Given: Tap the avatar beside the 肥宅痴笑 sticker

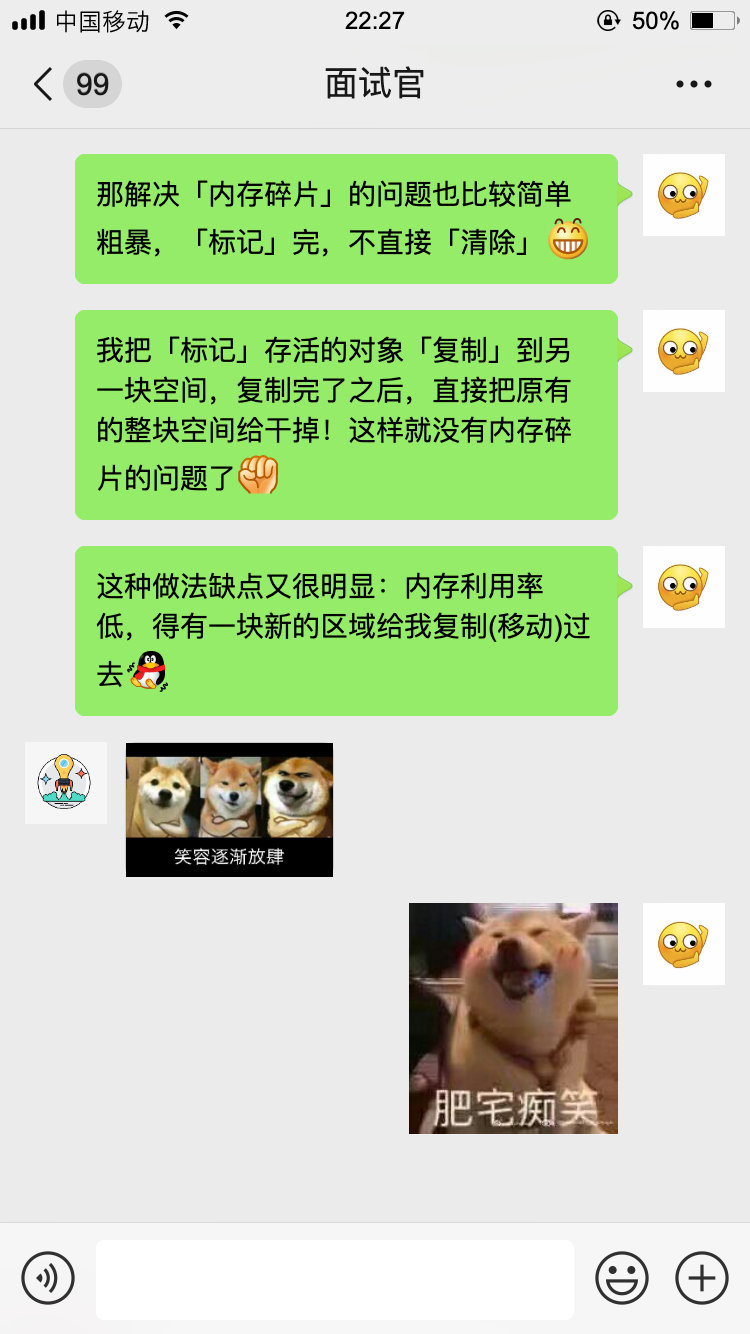Looking at the screenshot, I should tap(683, 943).
